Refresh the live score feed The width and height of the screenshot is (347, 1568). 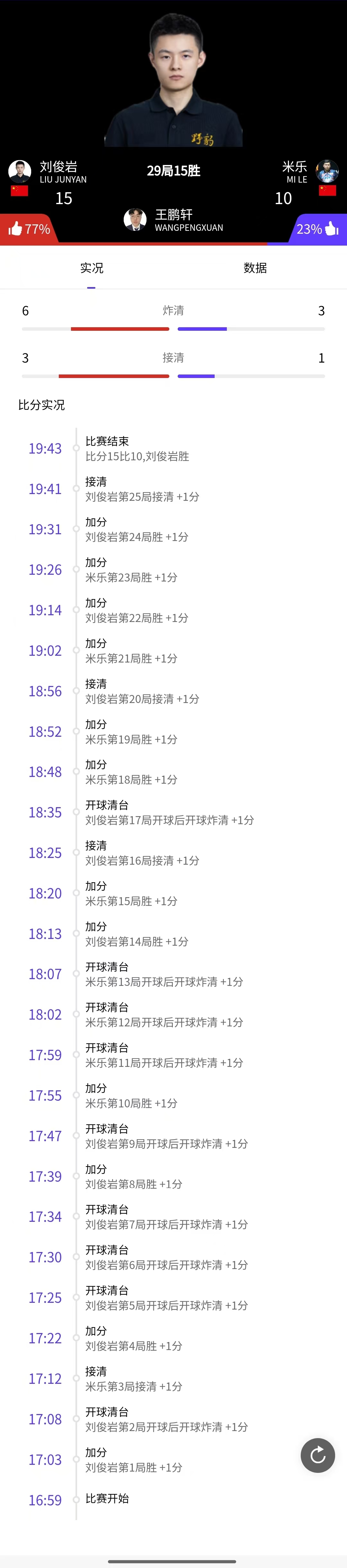318,1455
